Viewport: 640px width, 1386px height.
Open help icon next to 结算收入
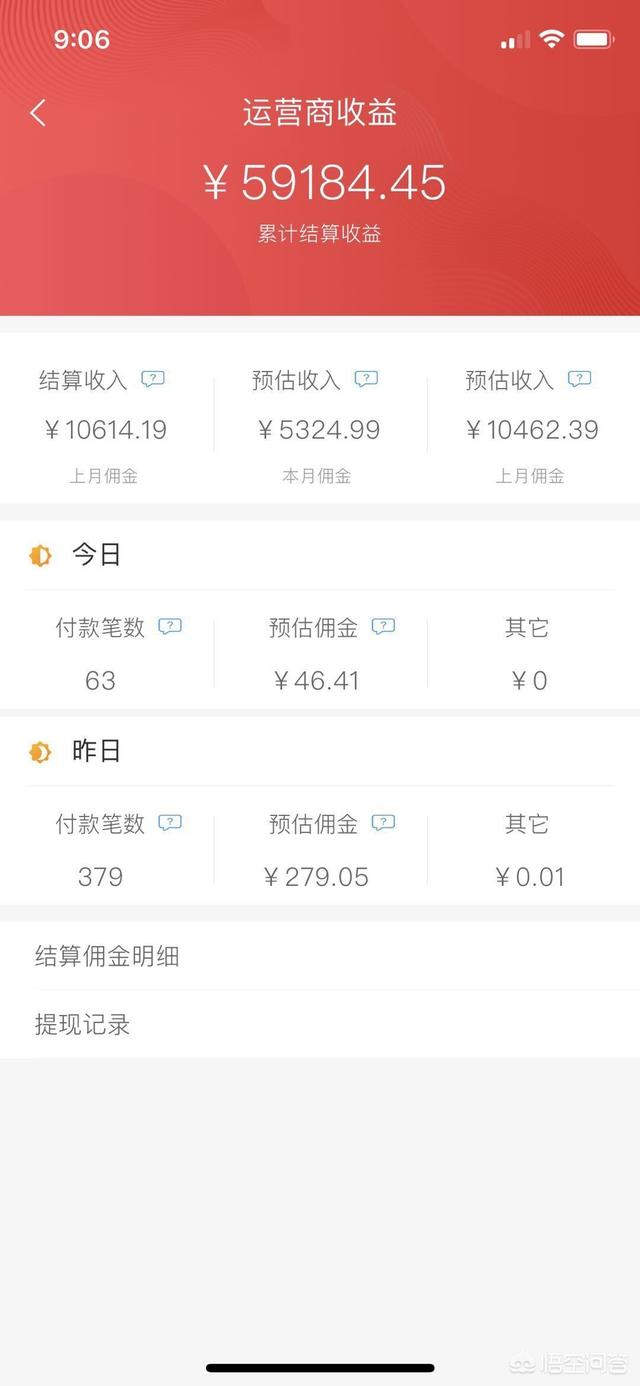point(153,379)
